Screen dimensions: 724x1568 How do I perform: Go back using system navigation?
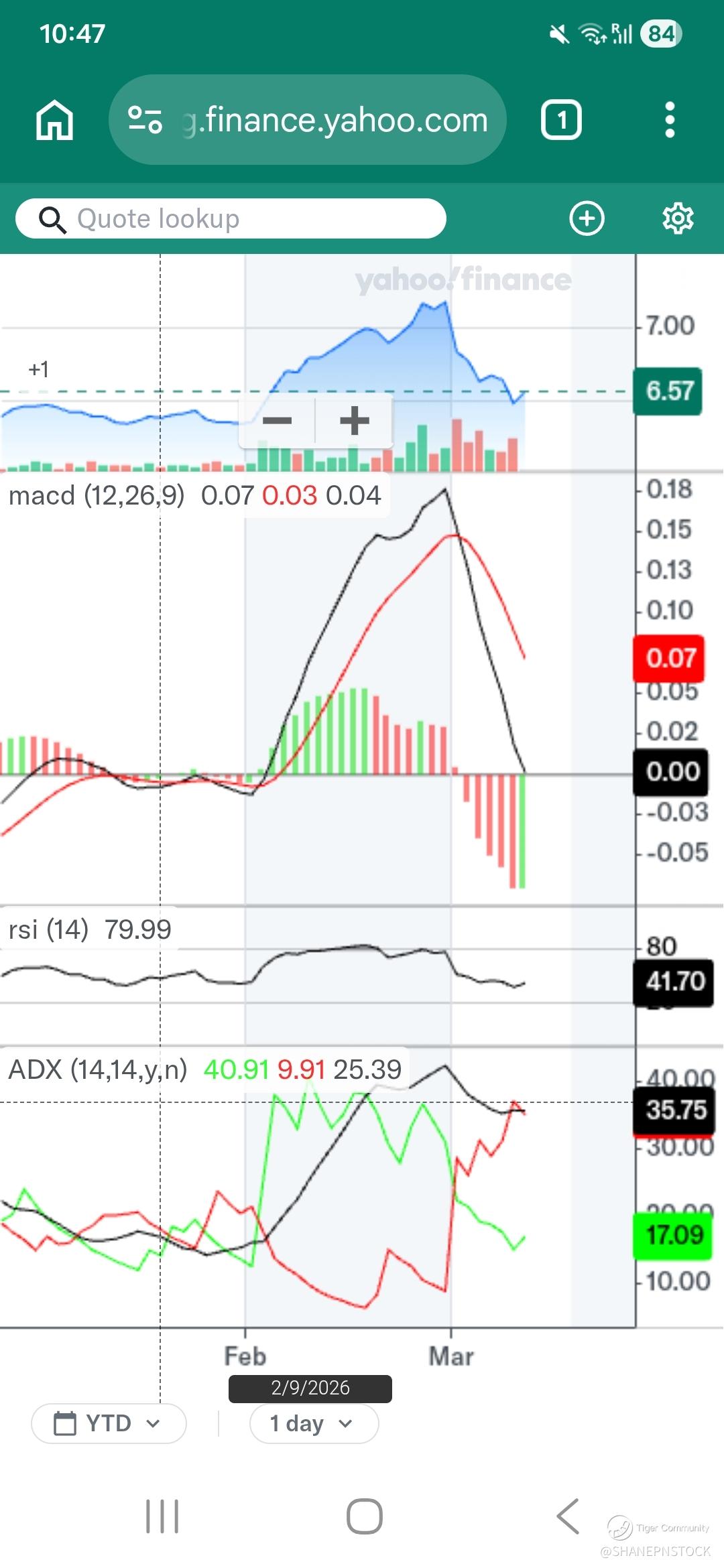567,1516
